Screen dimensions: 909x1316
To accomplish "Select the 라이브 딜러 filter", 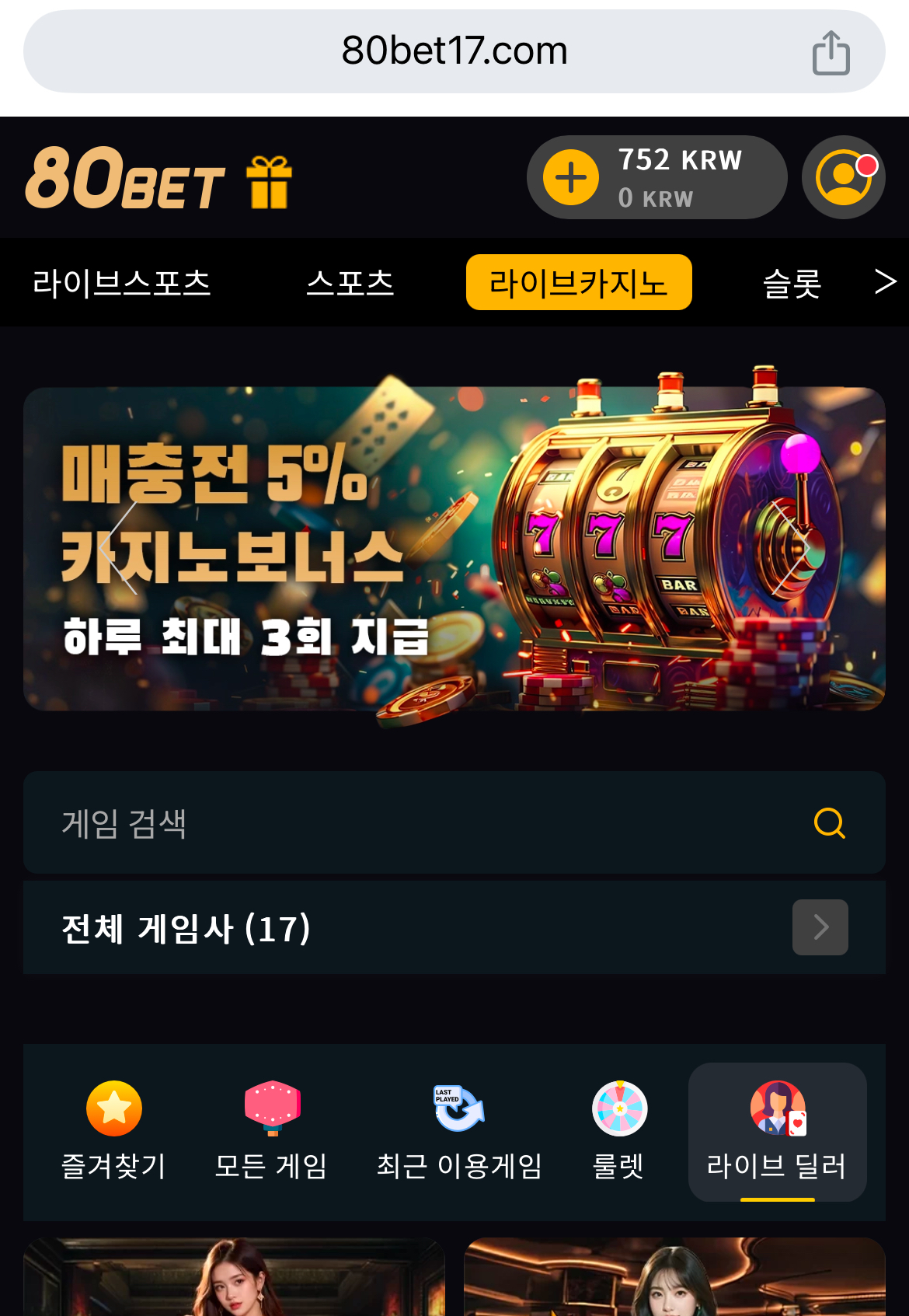I will point(777,1131).
